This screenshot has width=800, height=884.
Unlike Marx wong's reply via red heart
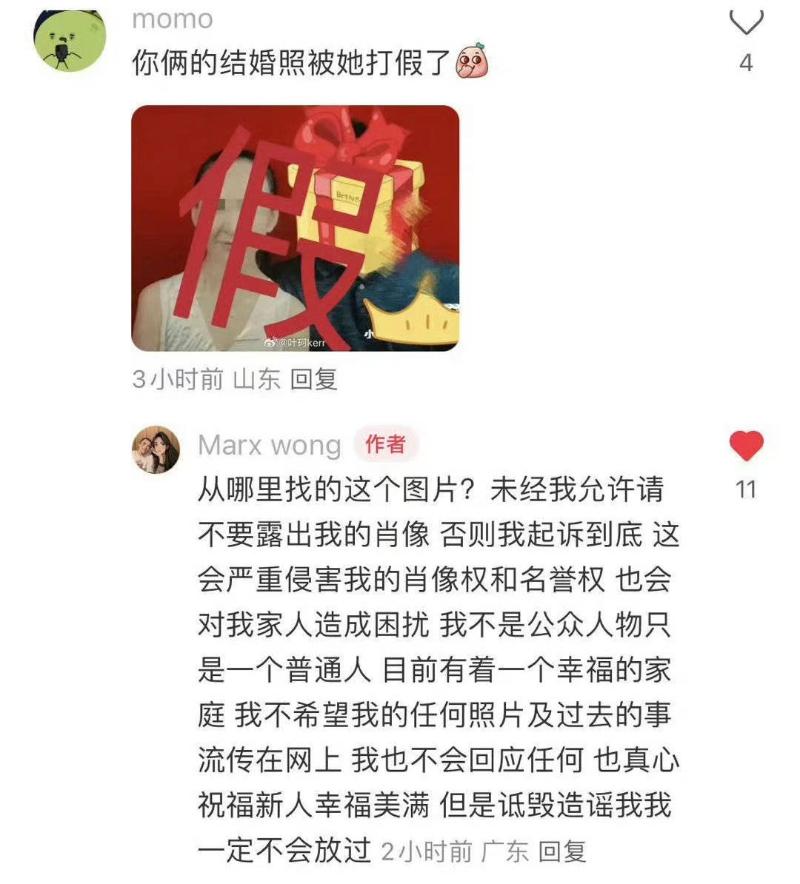click(746, 446)
